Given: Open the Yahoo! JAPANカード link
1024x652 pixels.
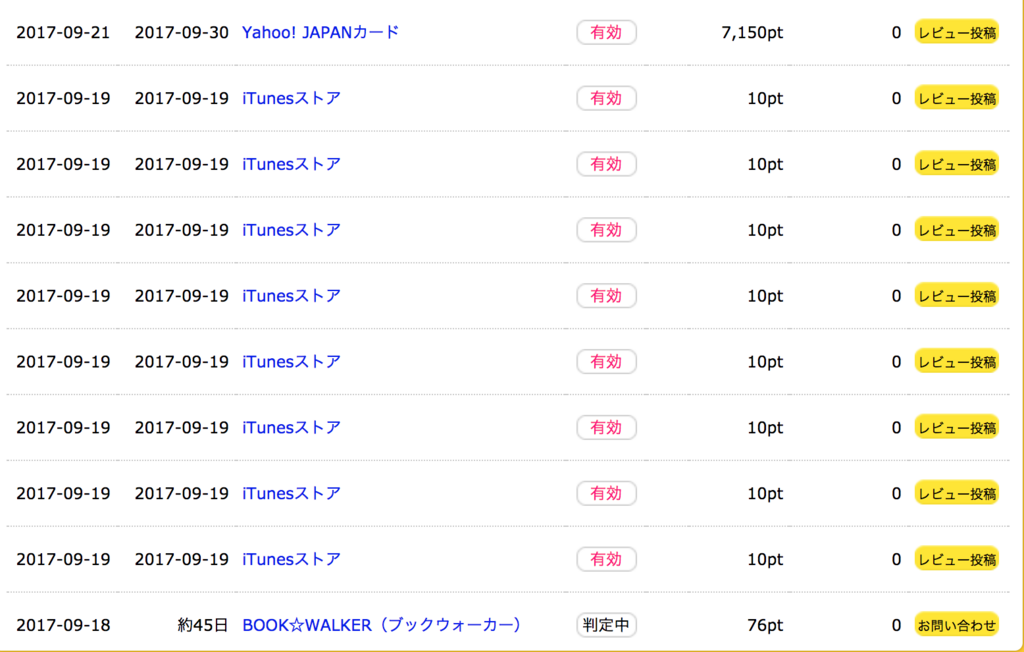Looking at the screenshot, I should [x=320, y=32].
